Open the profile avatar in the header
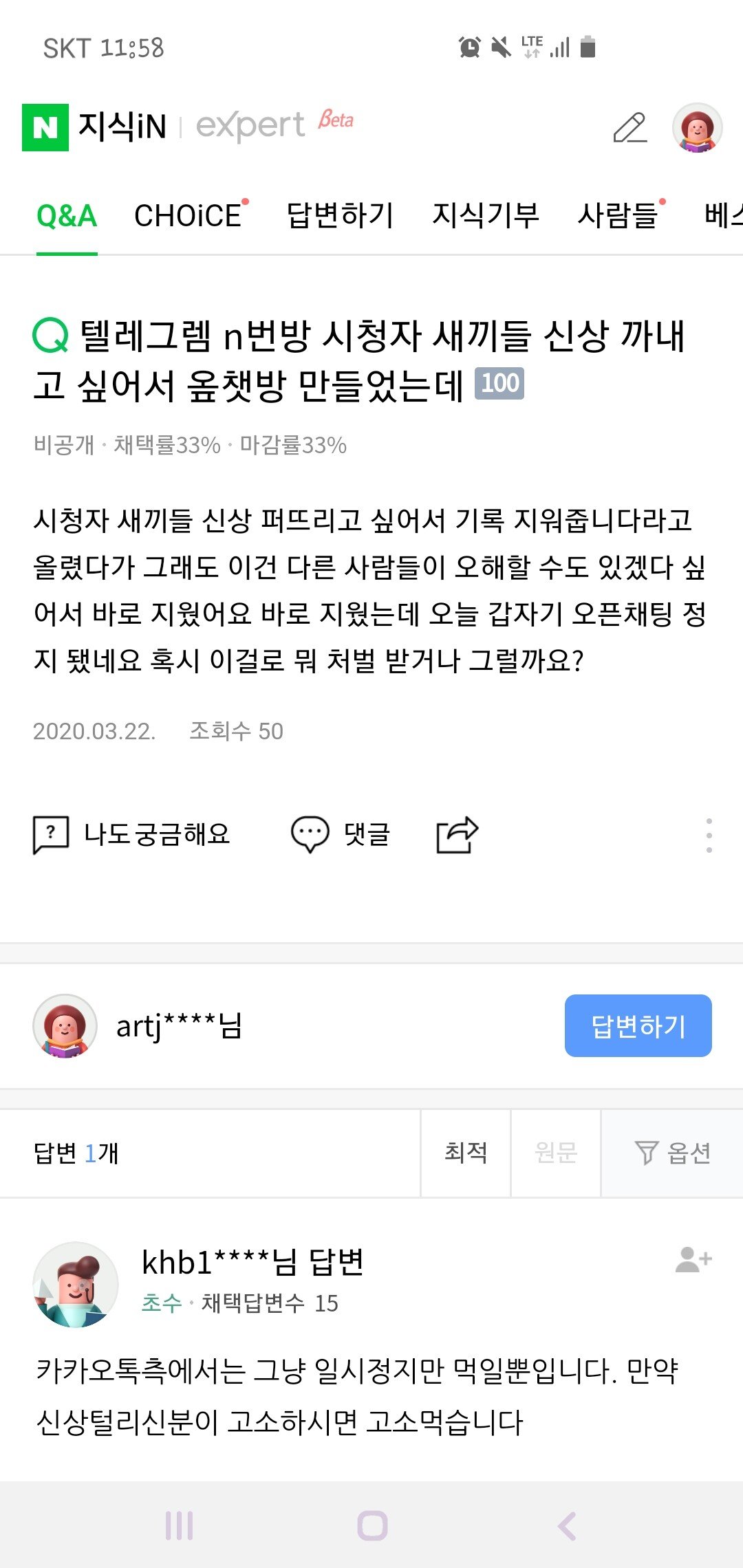743x1568 pixels. (x=697, y=128)
